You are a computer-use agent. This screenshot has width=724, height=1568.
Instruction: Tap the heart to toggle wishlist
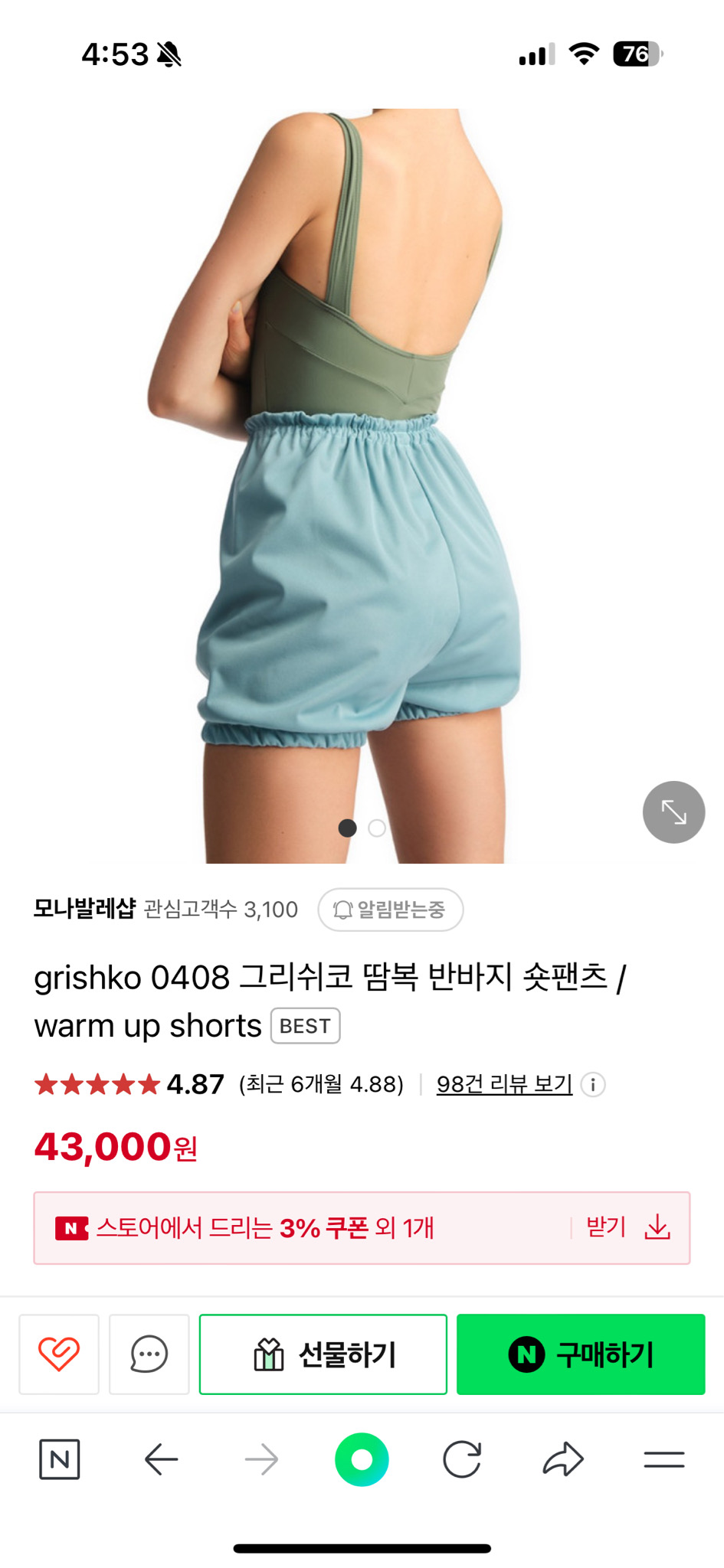click(x=59, y=1353)
